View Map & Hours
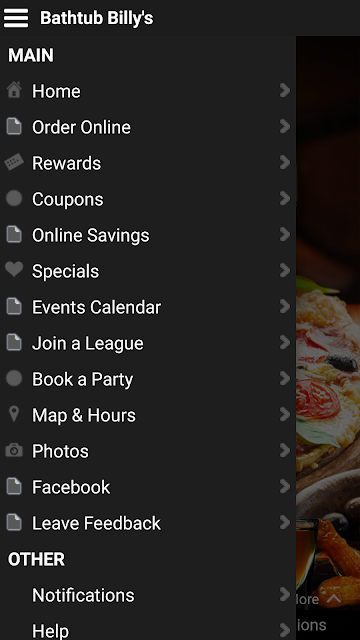 (x=148, y=415)
